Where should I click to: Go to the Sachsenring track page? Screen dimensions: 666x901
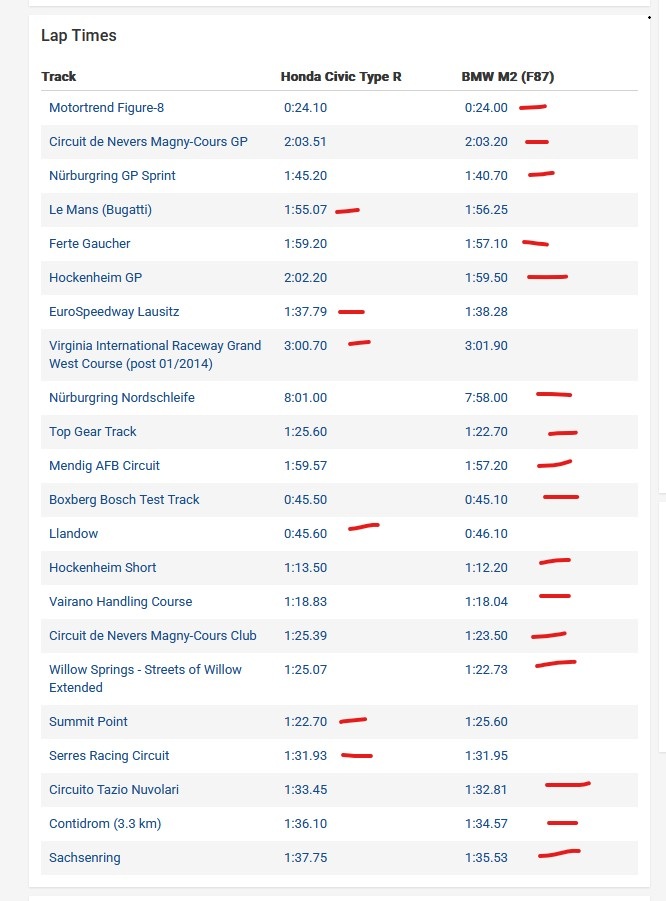[x=85, y=858]
